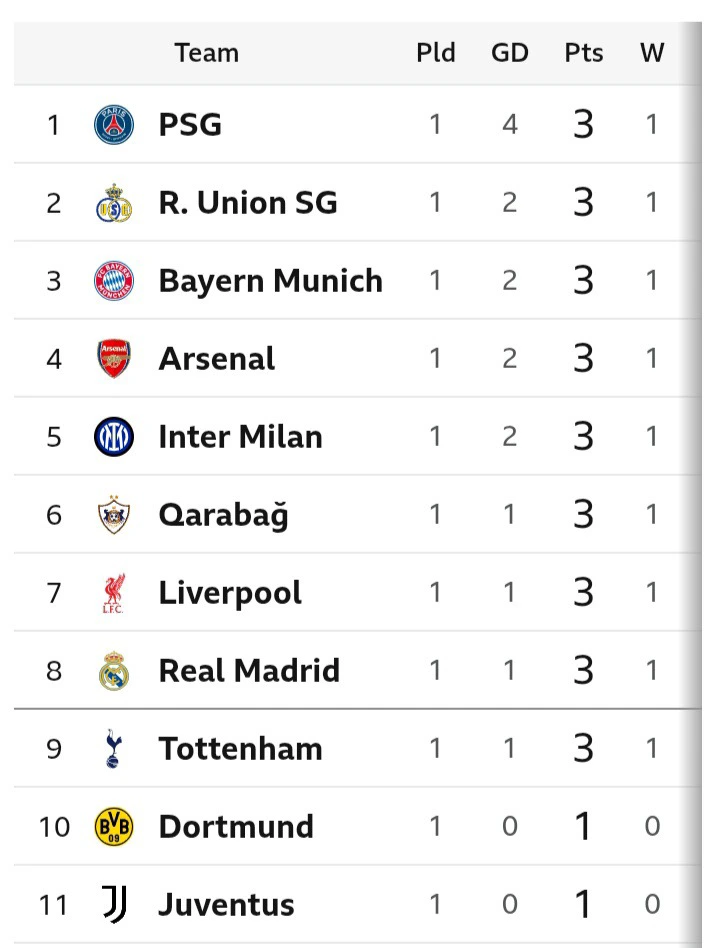Open Tottenham's team page

(x=240, y=749)
